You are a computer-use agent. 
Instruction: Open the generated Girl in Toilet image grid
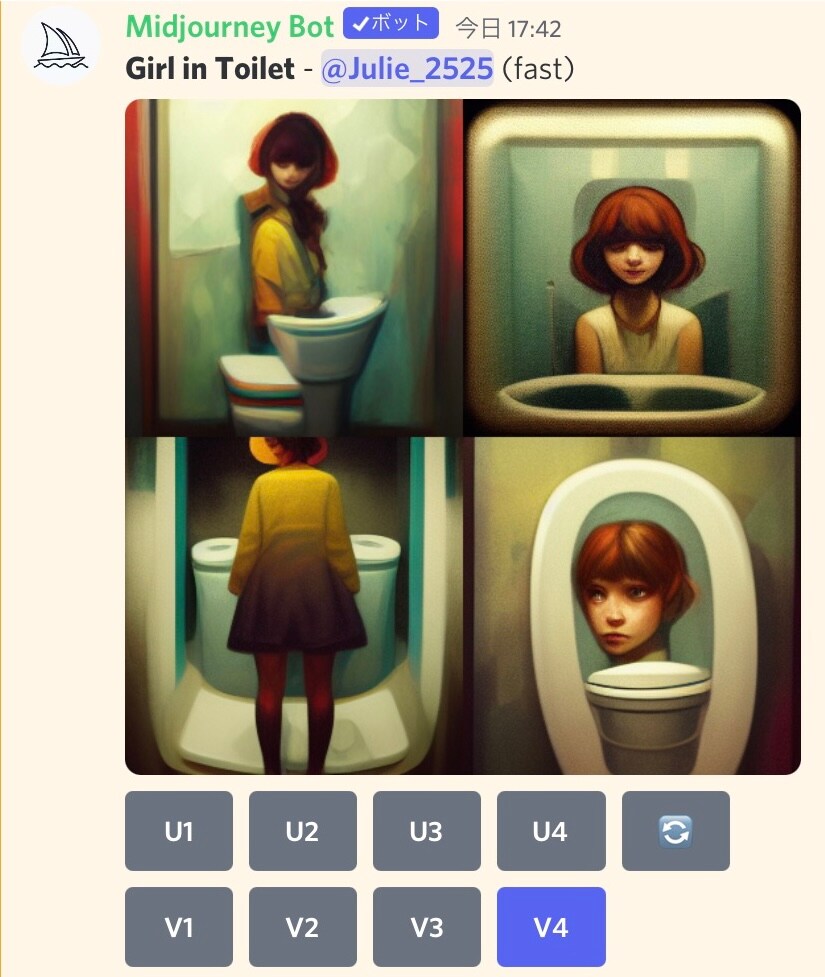[462, 437]
